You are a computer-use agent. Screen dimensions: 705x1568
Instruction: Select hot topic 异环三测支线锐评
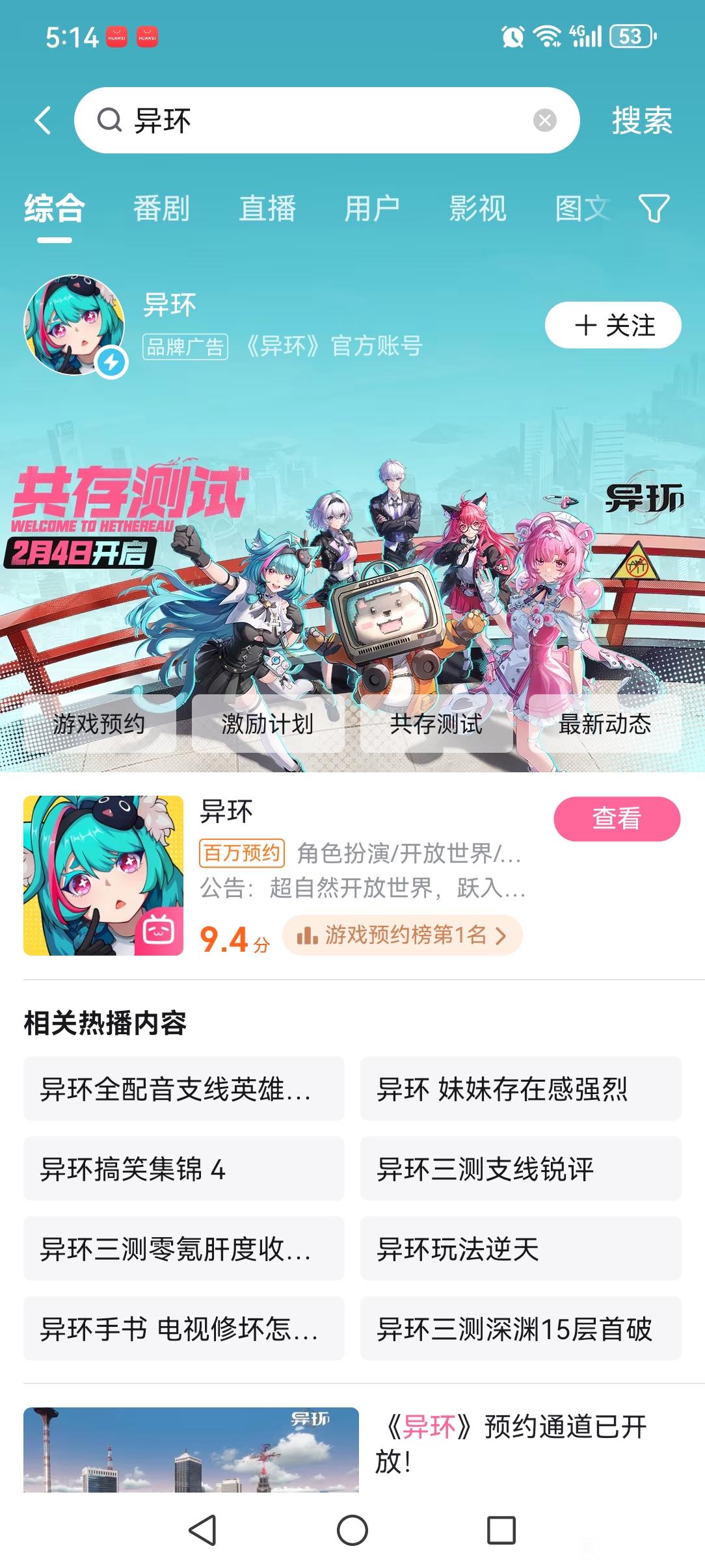coord(520,1169)
